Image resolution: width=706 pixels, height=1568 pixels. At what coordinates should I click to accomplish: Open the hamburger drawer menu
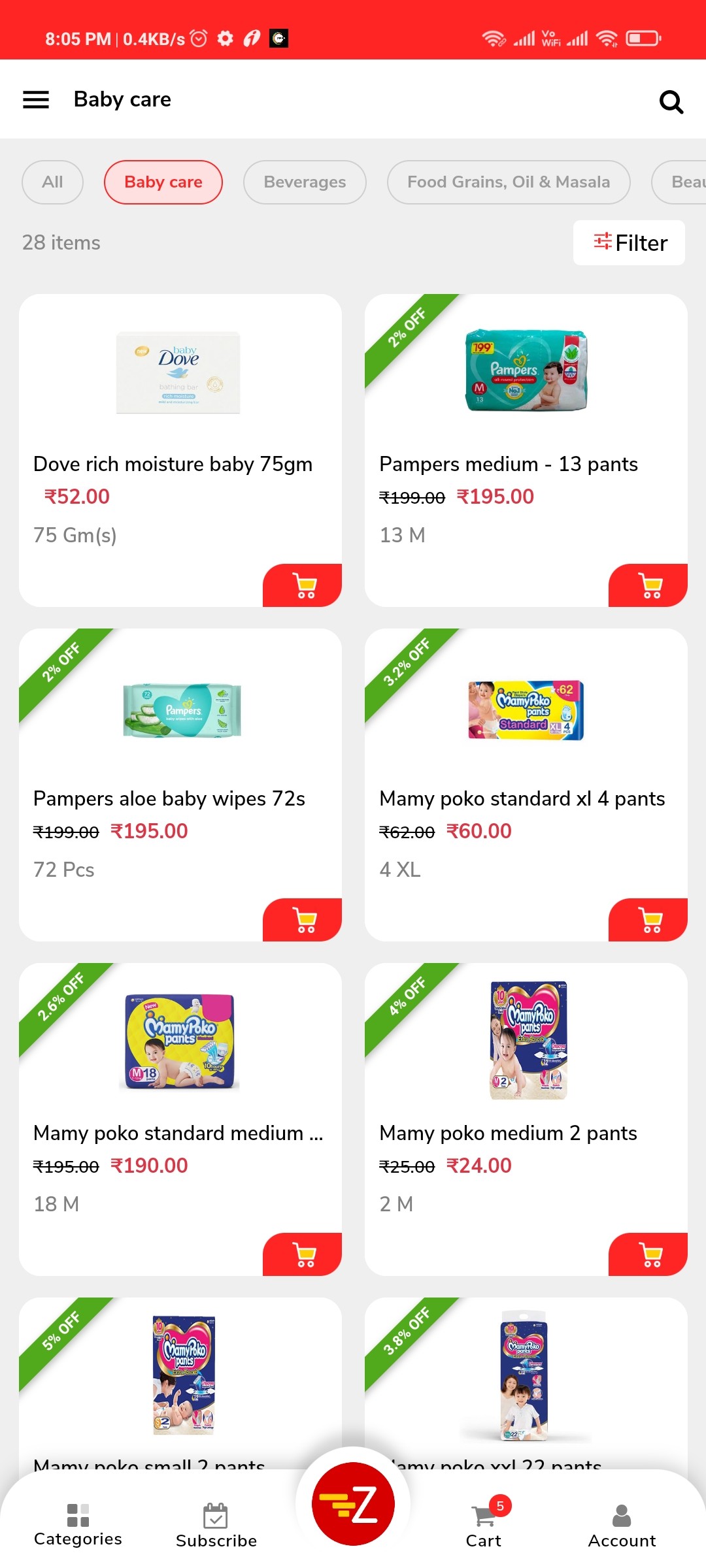36,99
